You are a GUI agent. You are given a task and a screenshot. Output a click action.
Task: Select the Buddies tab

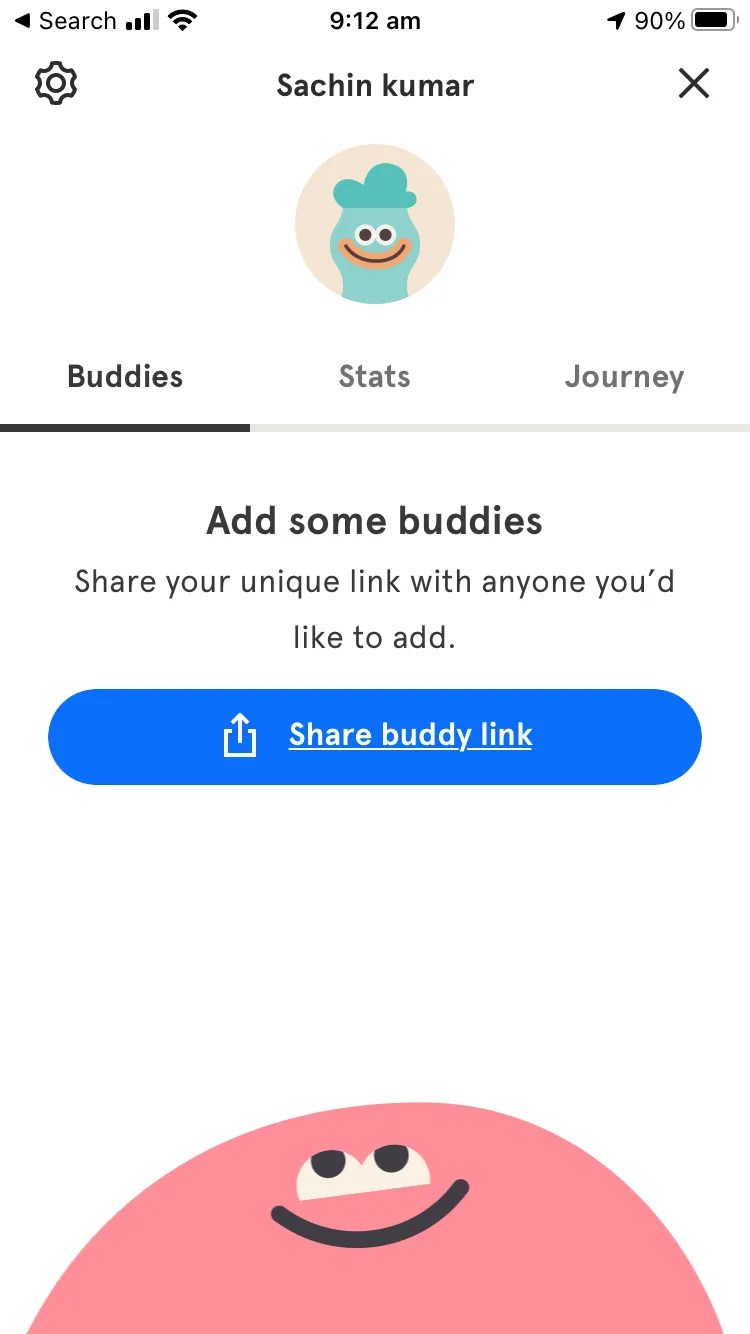coord(125,377)
